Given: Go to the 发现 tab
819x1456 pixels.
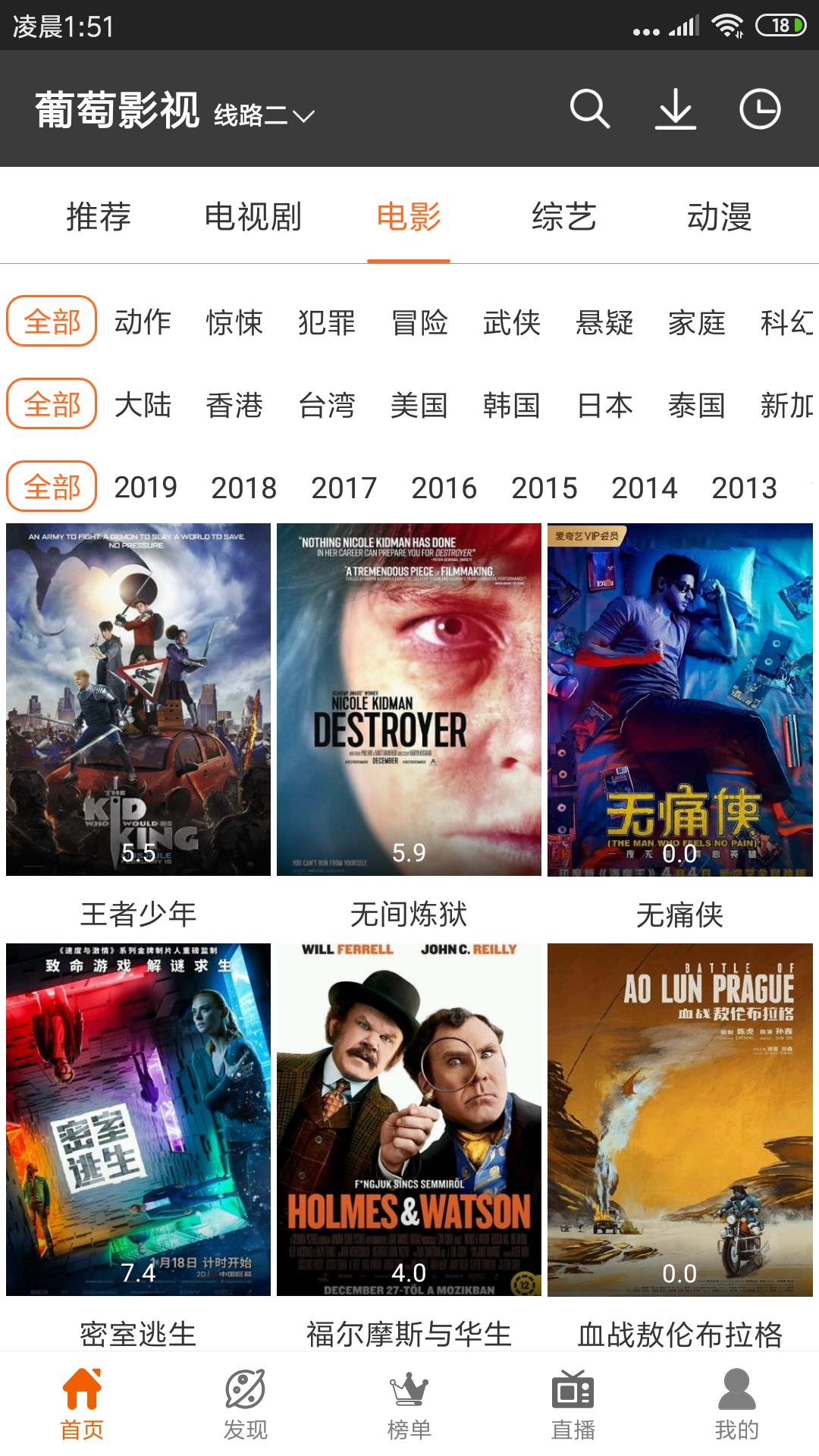Looking at the screenshot, I should pos(245,1403).
